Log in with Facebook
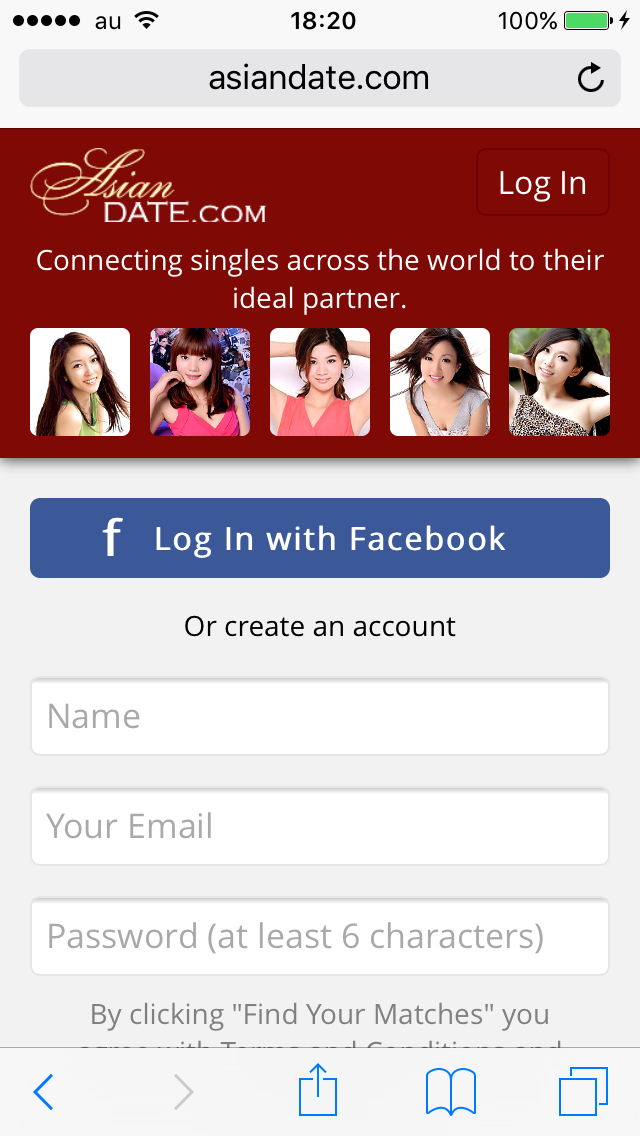Screen dimensions: 640x1136 [x=320, y=538]
